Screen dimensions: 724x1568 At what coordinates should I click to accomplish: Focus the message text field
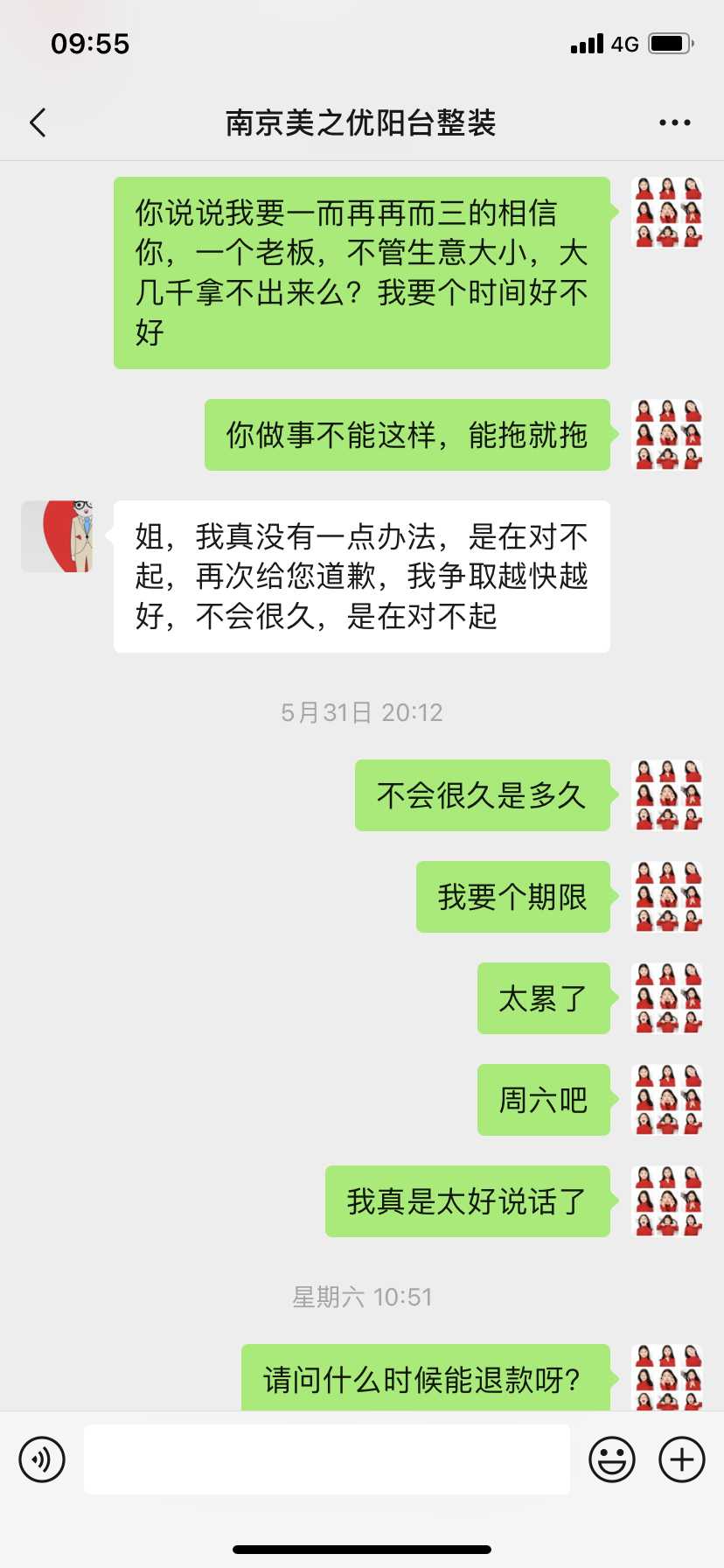326,1459
